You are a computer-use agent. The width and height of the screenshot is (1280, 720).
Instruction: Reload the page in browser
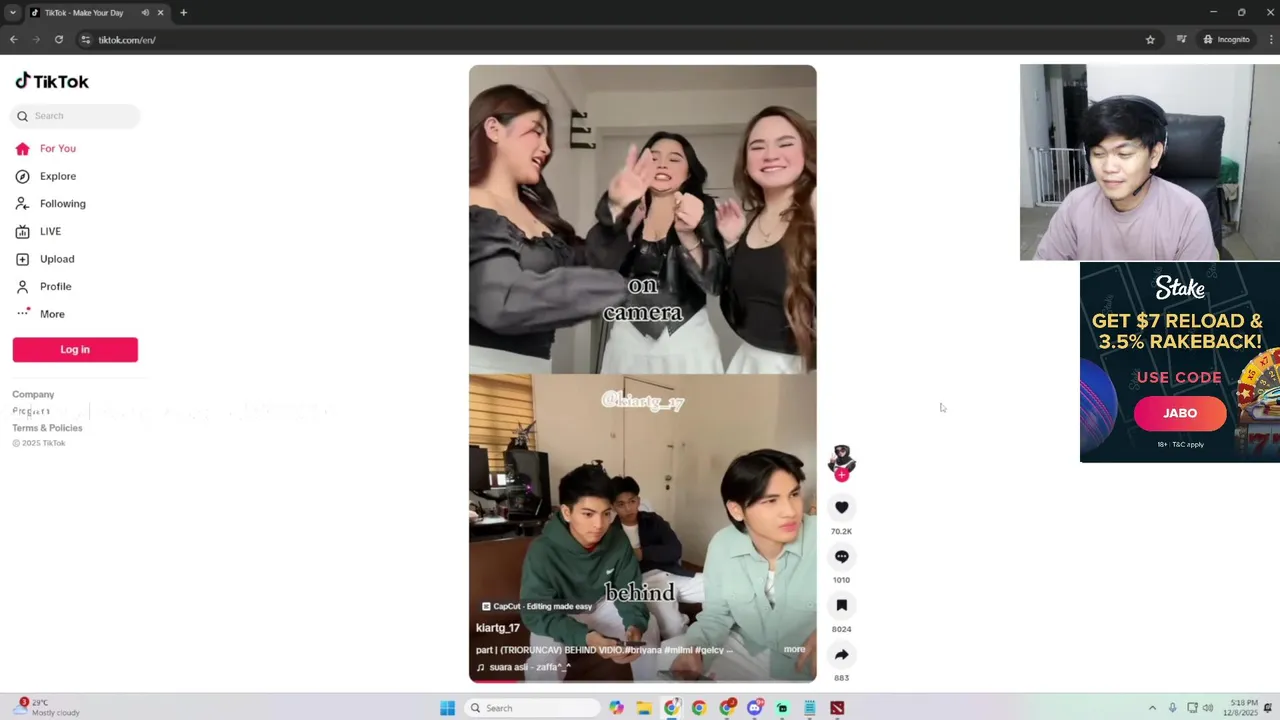[59, 40]
